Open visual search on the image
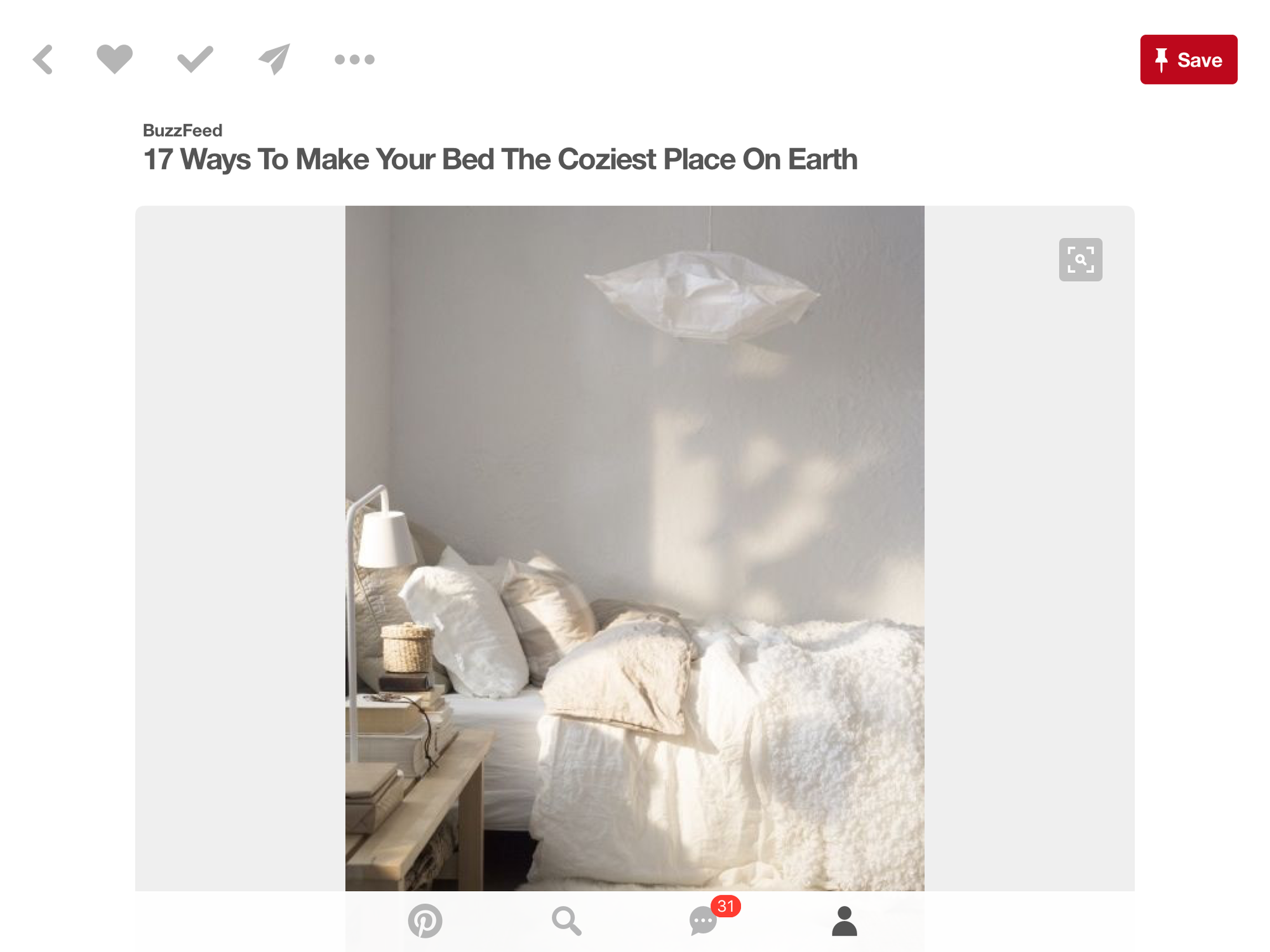This screenshot has height=952, width=1270. [x=1080, y=260]
